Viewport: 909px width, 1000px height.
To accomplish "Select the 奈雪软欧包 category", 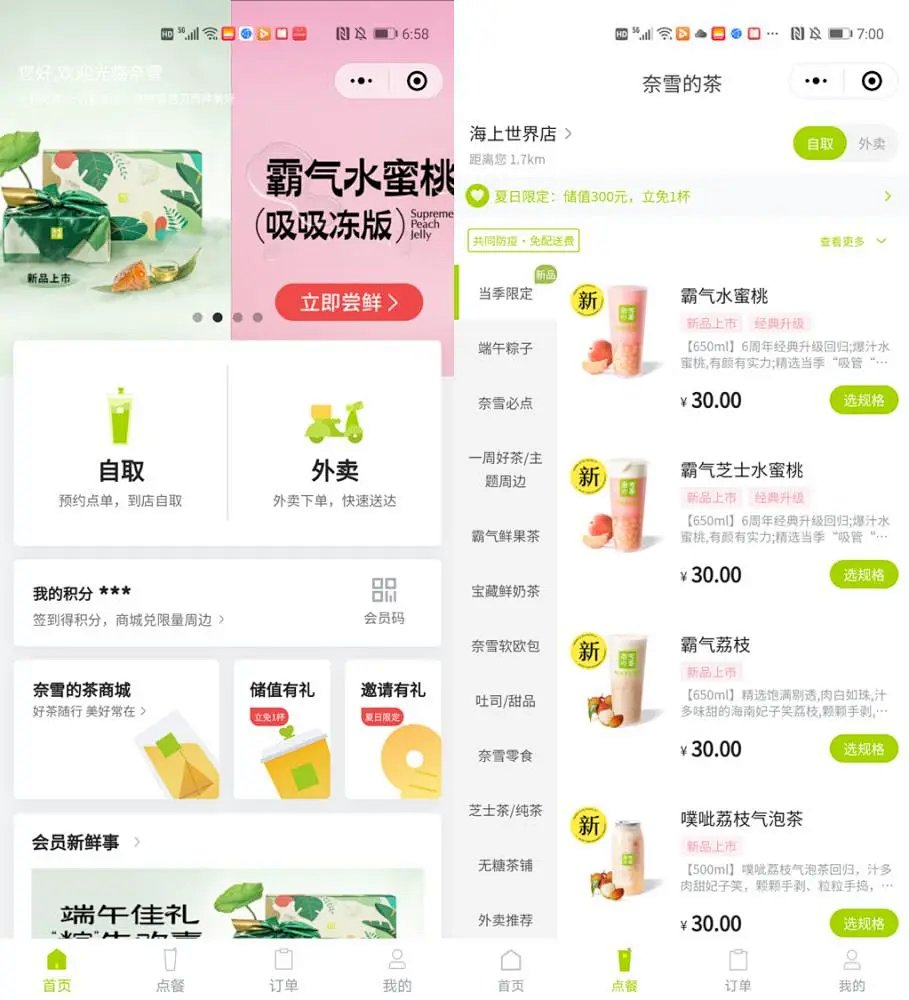I will point(505,646).
